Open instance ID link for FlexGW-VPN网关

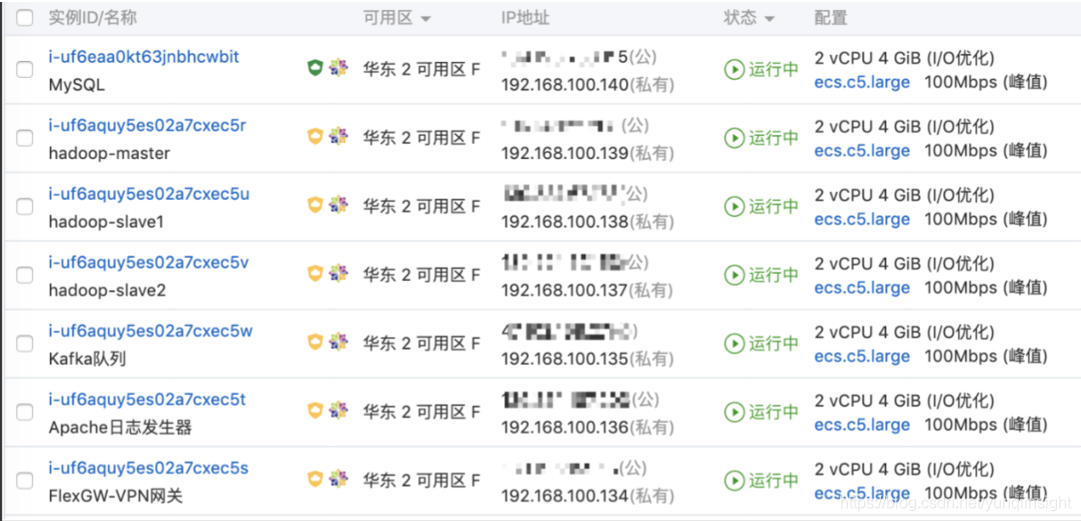[148, 468]
